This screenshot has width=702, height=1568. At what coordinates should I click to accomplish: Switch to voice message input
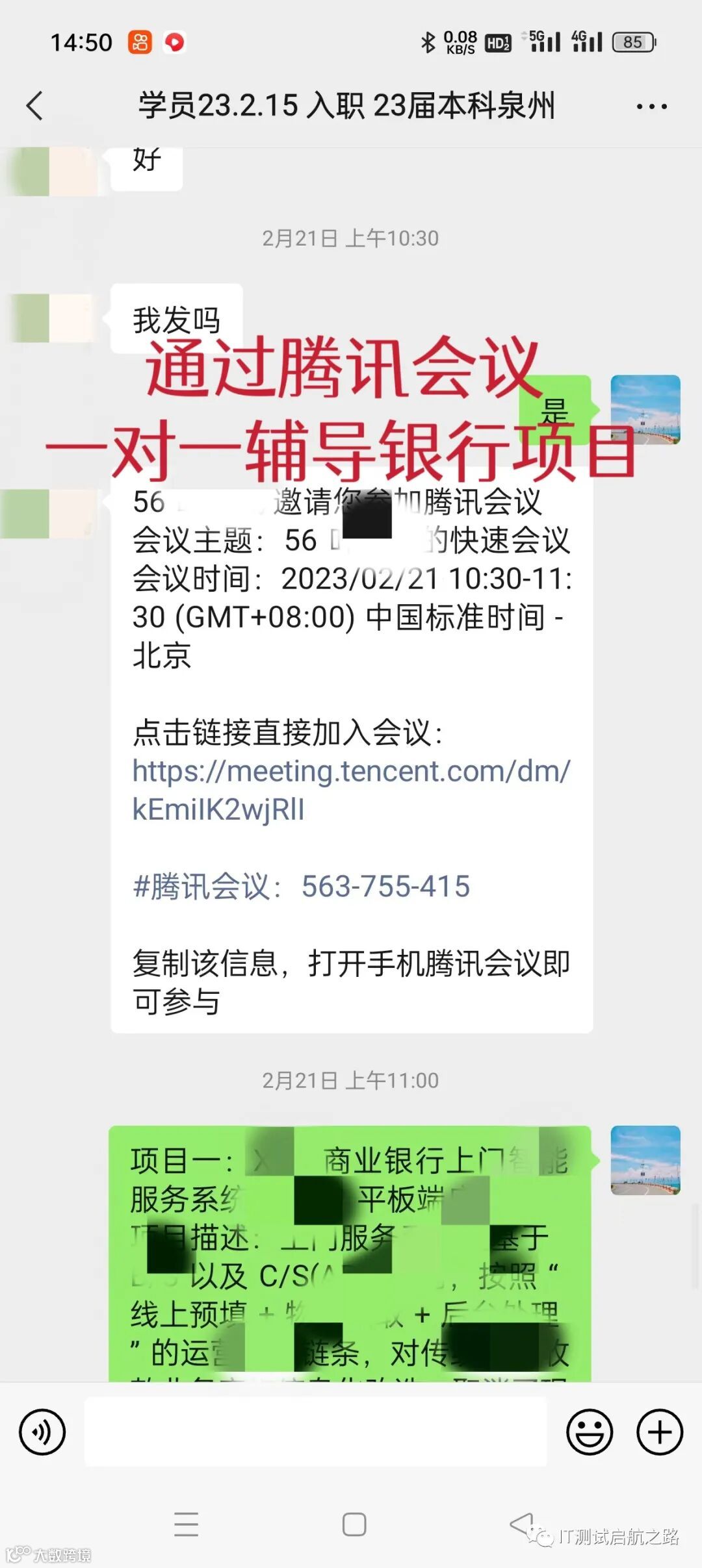(42, 1432)
